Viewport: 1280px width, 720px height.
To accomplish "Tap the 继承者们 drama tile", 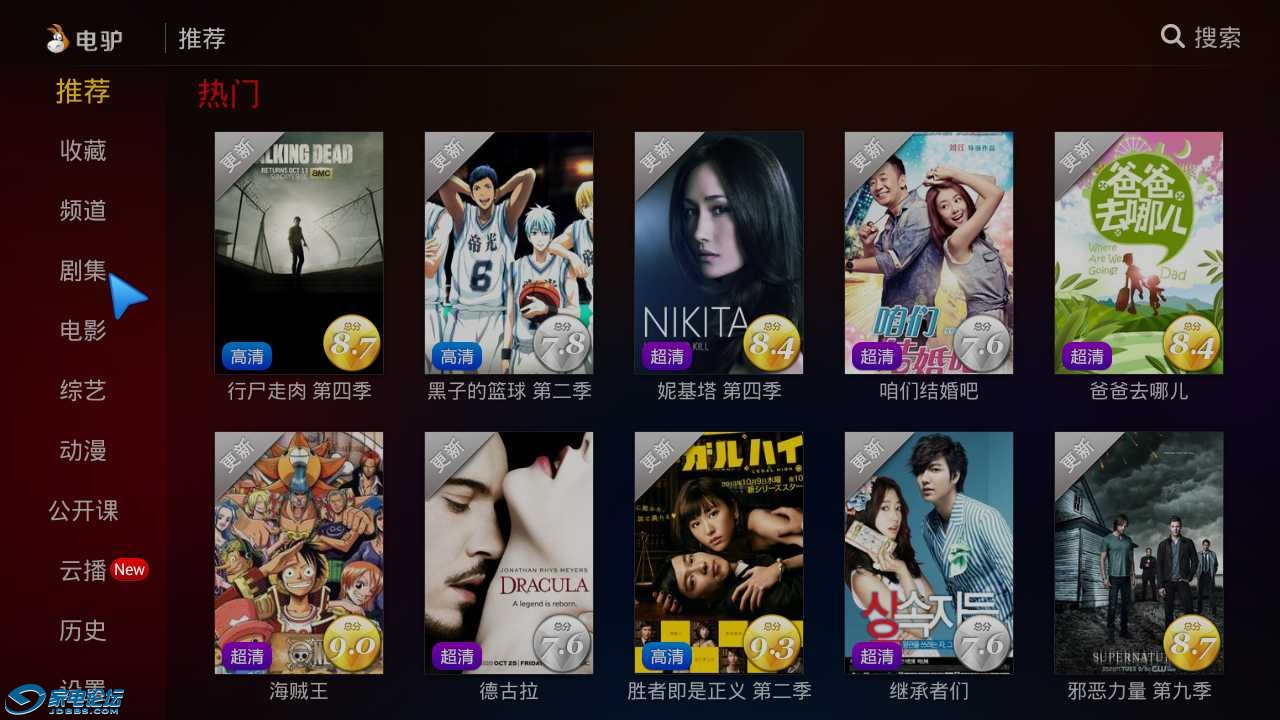I will point(929,553).
